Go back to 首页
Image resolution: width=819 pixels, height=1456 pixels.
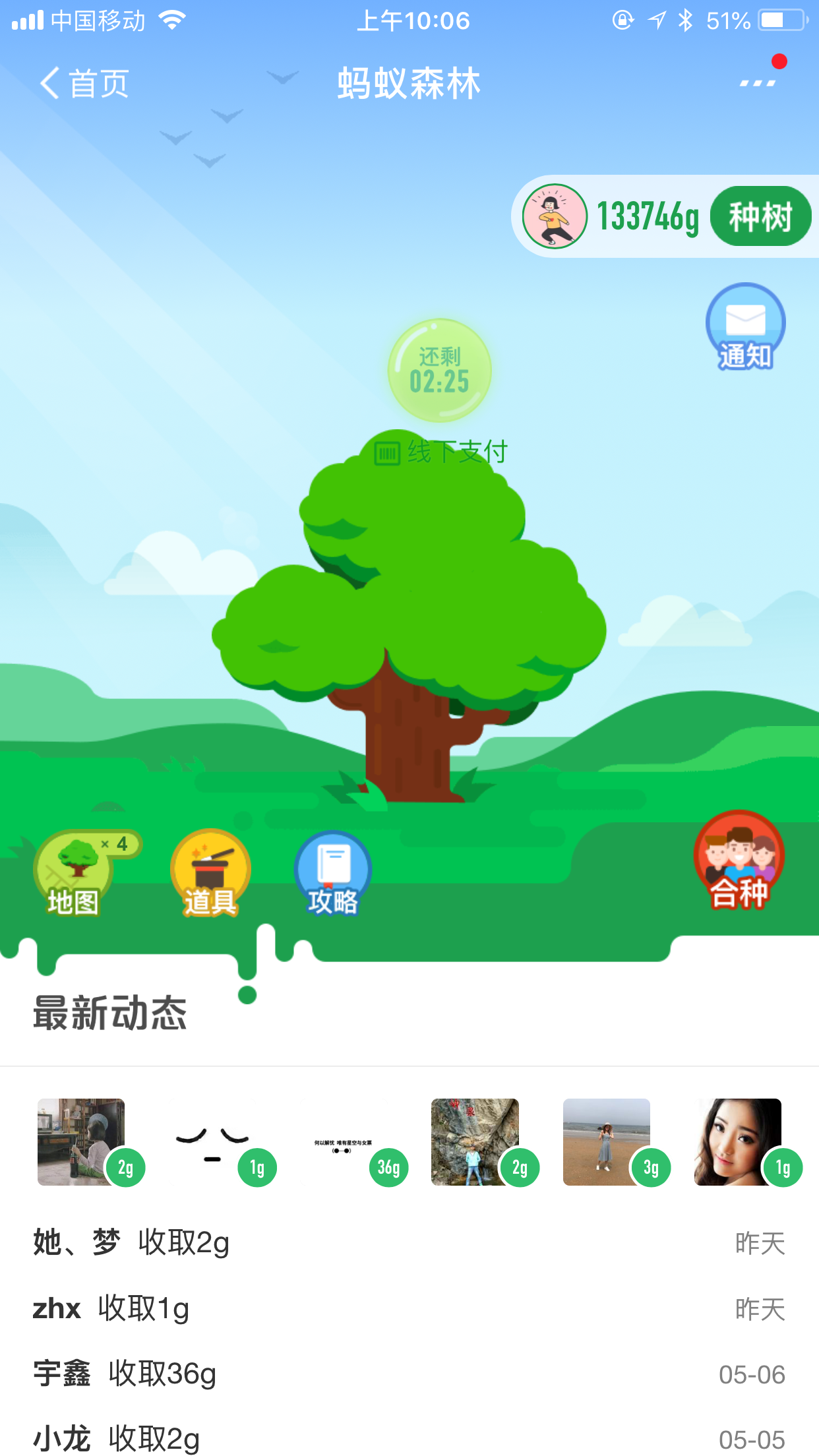(84, 84)
